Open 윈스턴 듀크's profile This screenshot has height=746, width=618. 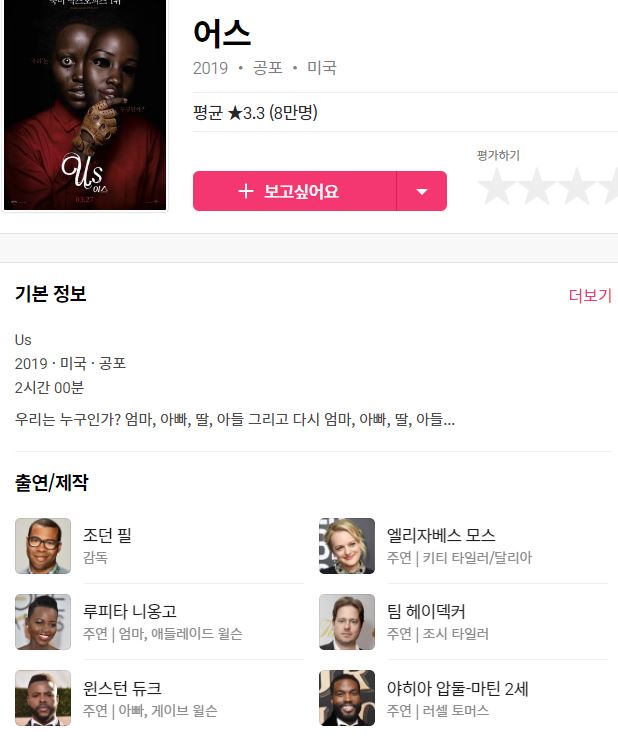pos(122,688)
